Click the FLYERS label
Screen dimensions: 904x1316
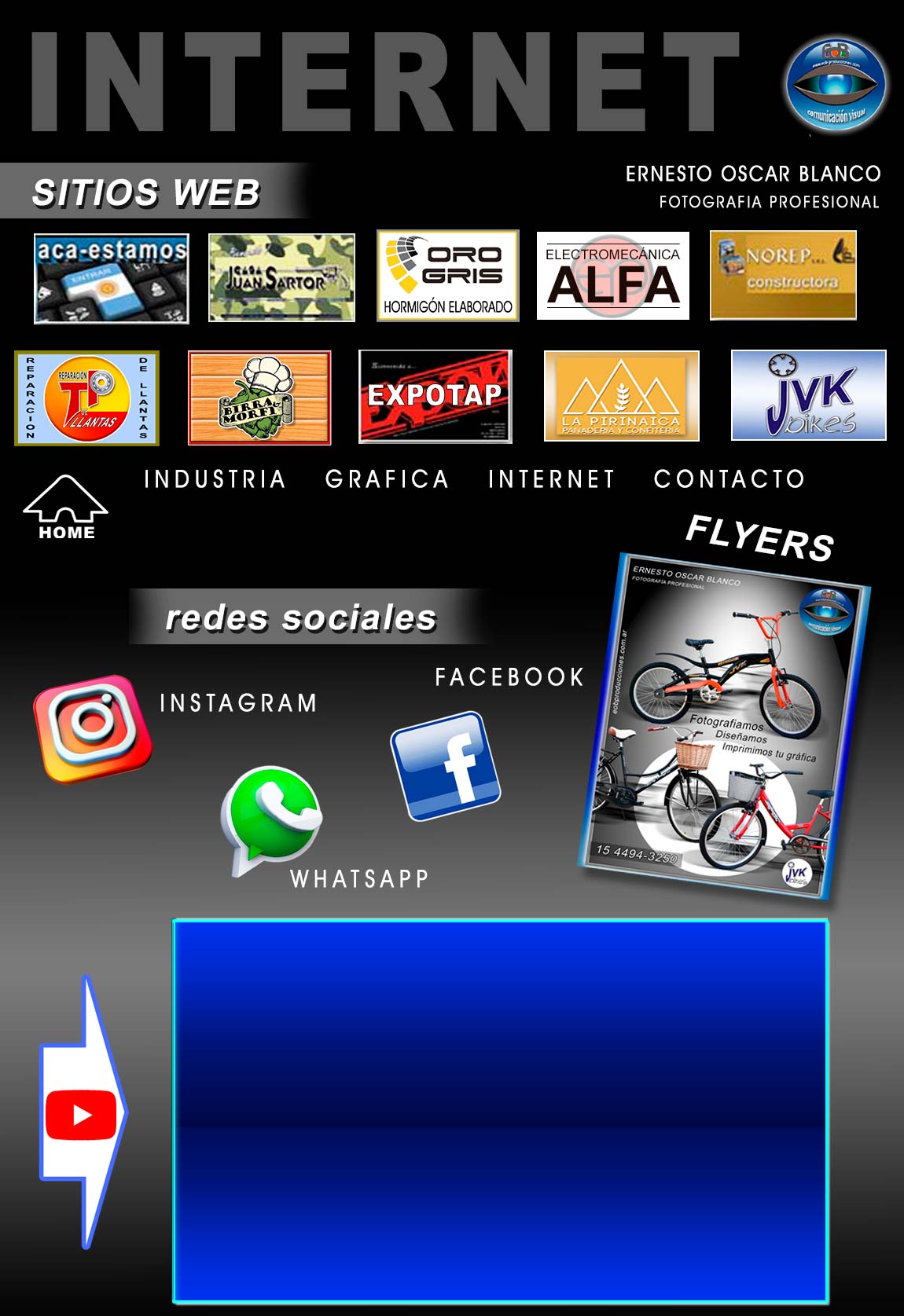pos(759,538)
